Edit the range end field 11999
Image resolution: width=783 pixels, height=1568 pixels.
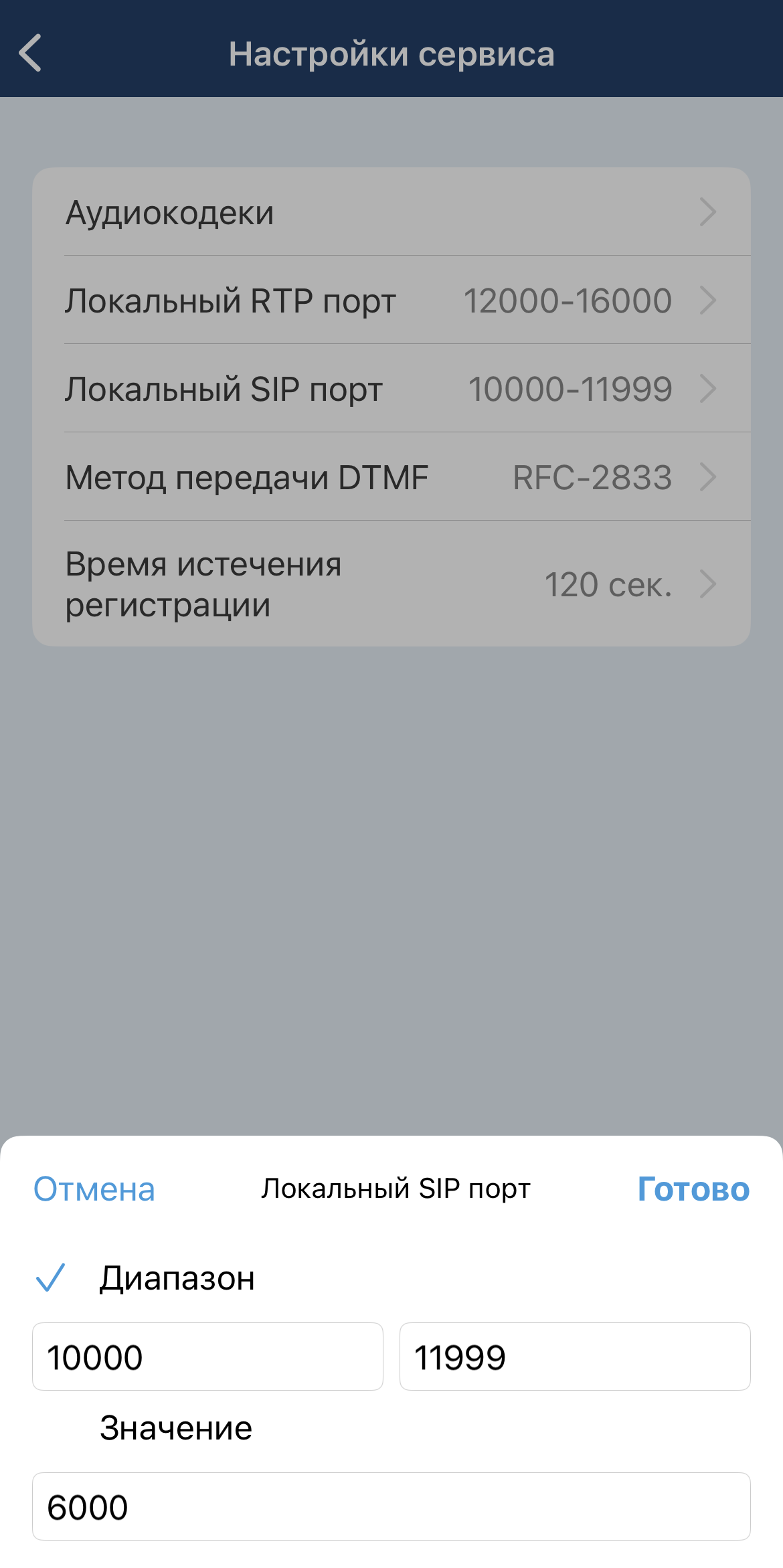[x=574, y=1357]
